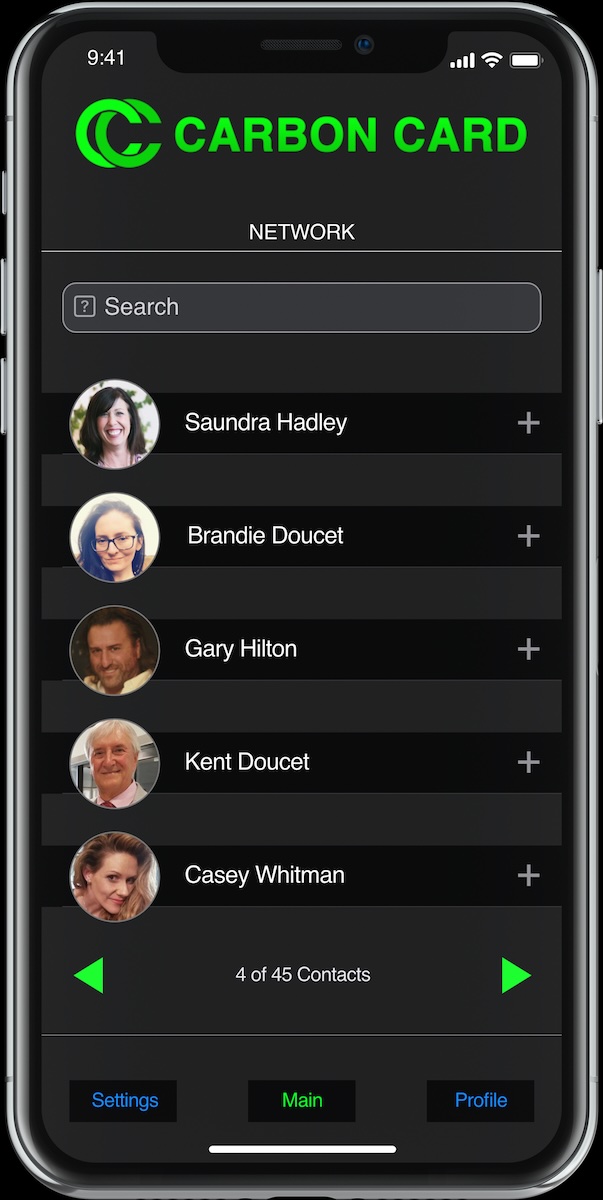Image resolution: width=603 pixels, height=1200 pixels.
Task: Add Saundra Hadley with the plus icon
Action: coord(528,423)
